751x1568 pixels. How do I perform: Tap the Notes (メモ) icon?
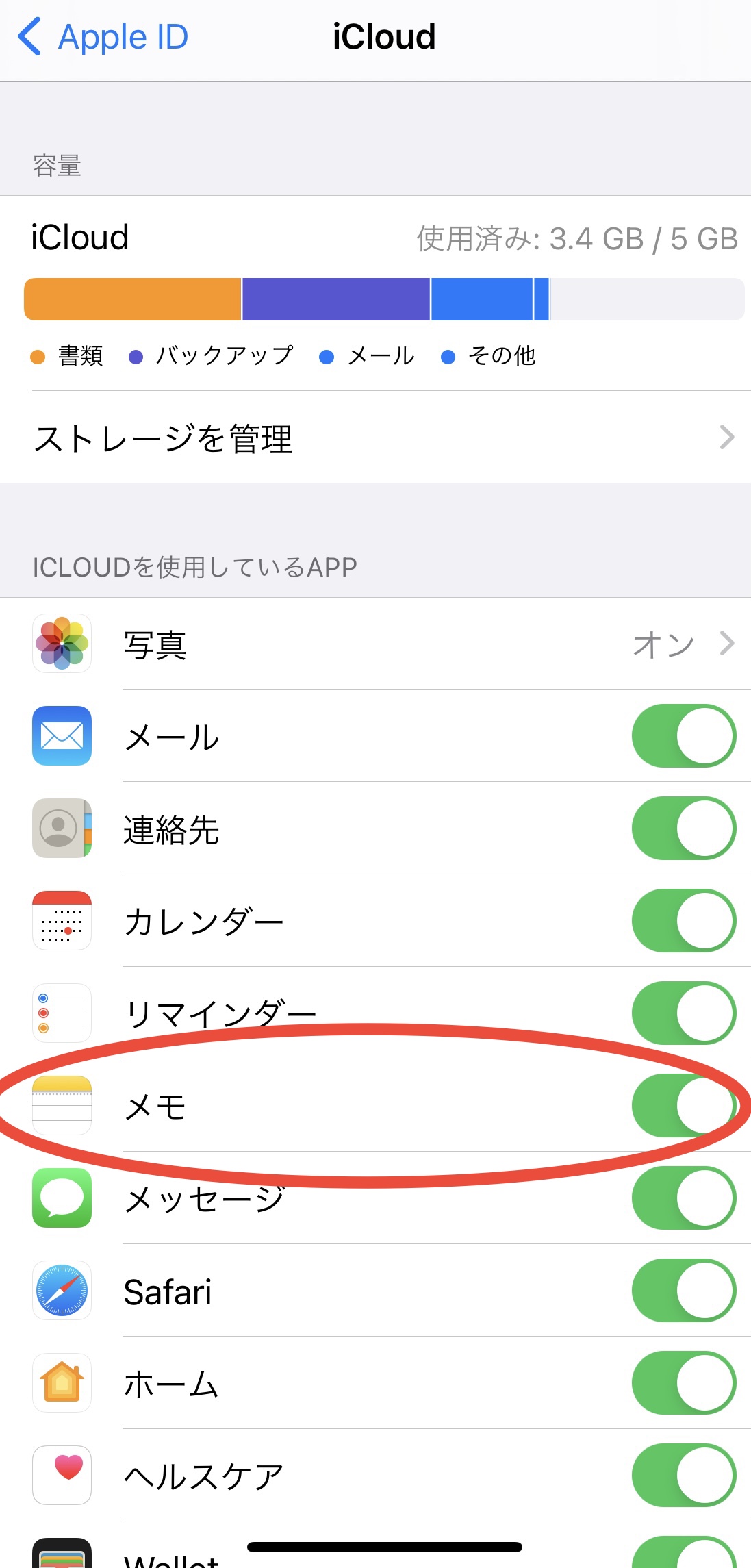pyautogui.click(x=61, y=1107)
